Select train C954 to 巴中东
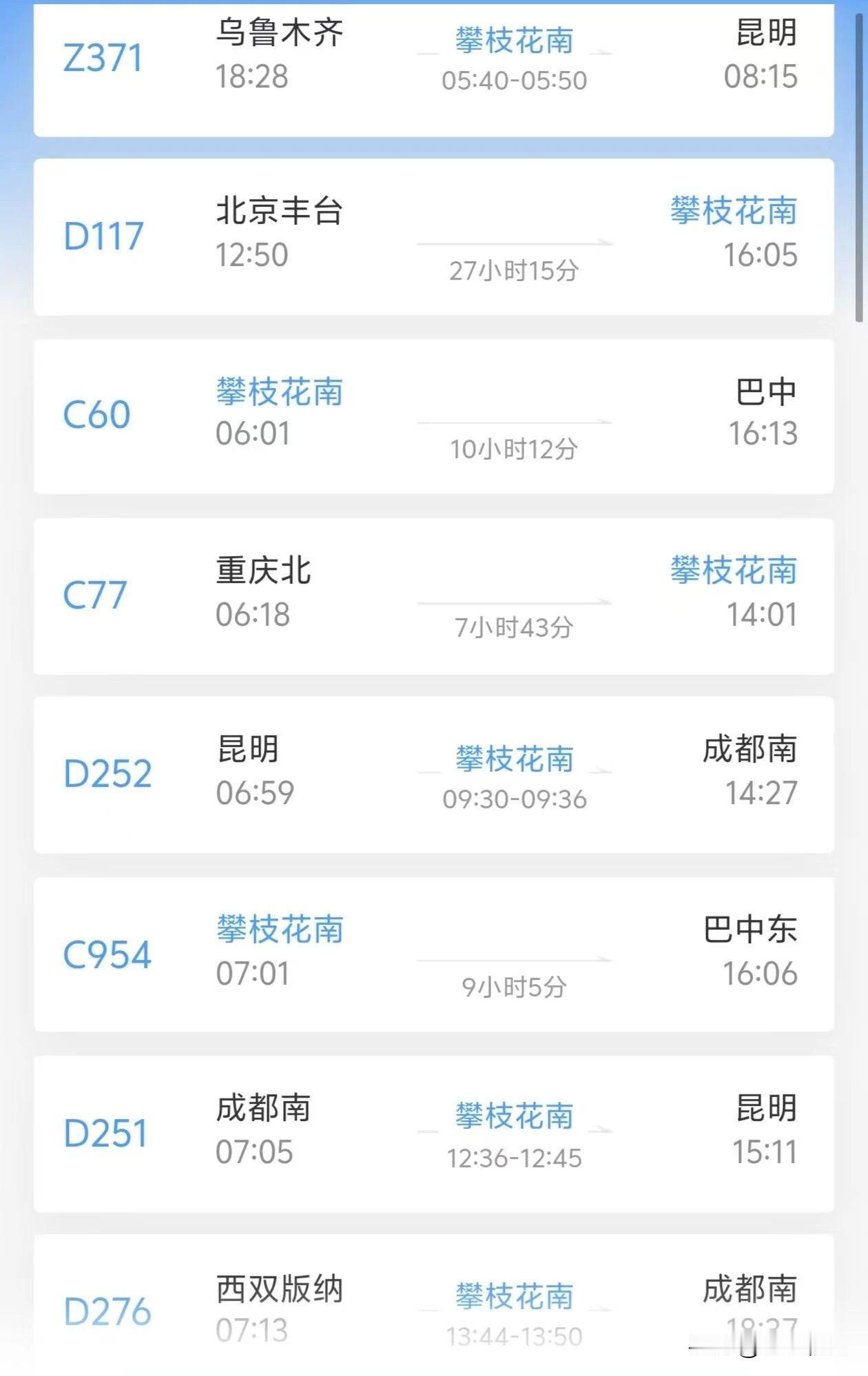Screen dimensions: 868x1376 pyautogui.click(x=433, y=954)
